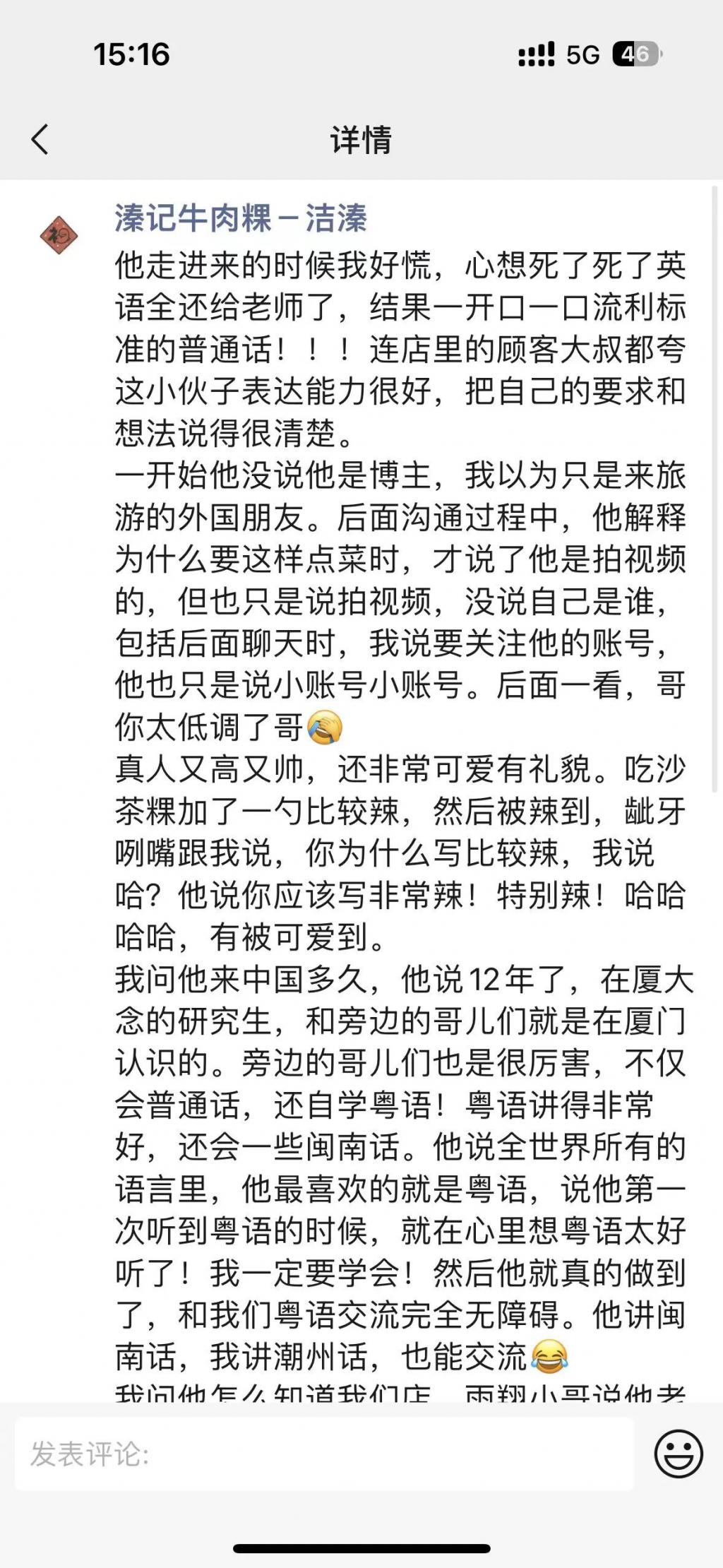Viewport: 723px width, 1568px height.
Task: Tap the username 溱记牛肉粿－洁溱
Action: coord(241,218)
